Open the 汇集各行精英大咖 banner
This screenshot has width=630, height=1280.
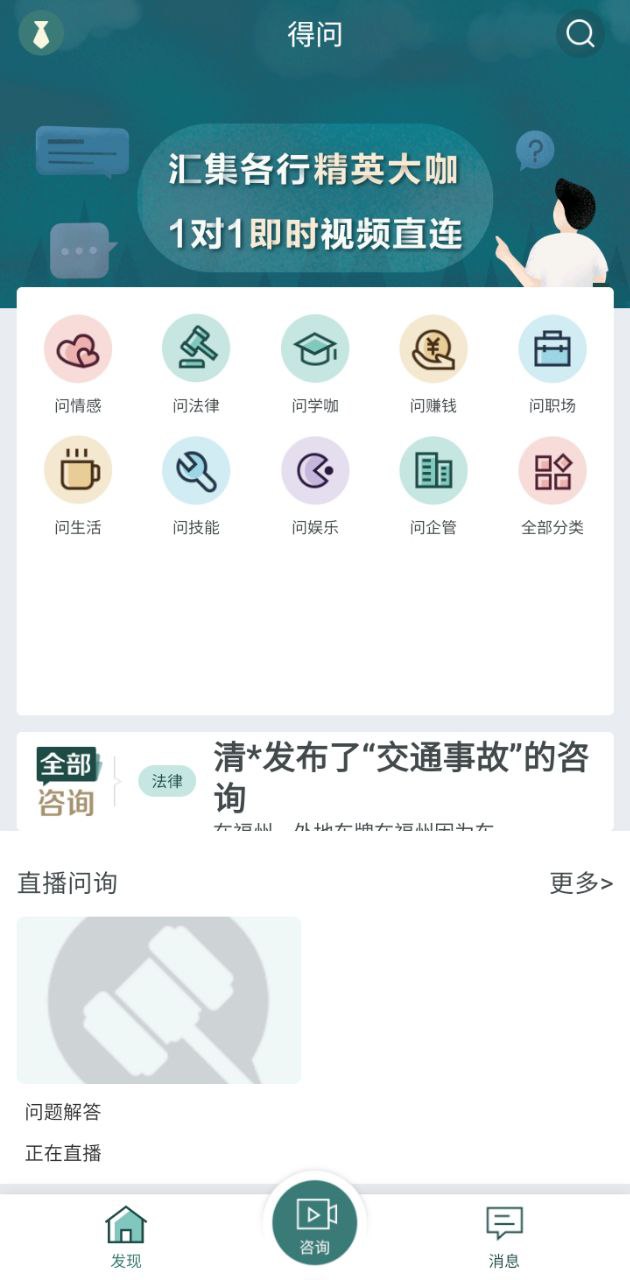315,200
